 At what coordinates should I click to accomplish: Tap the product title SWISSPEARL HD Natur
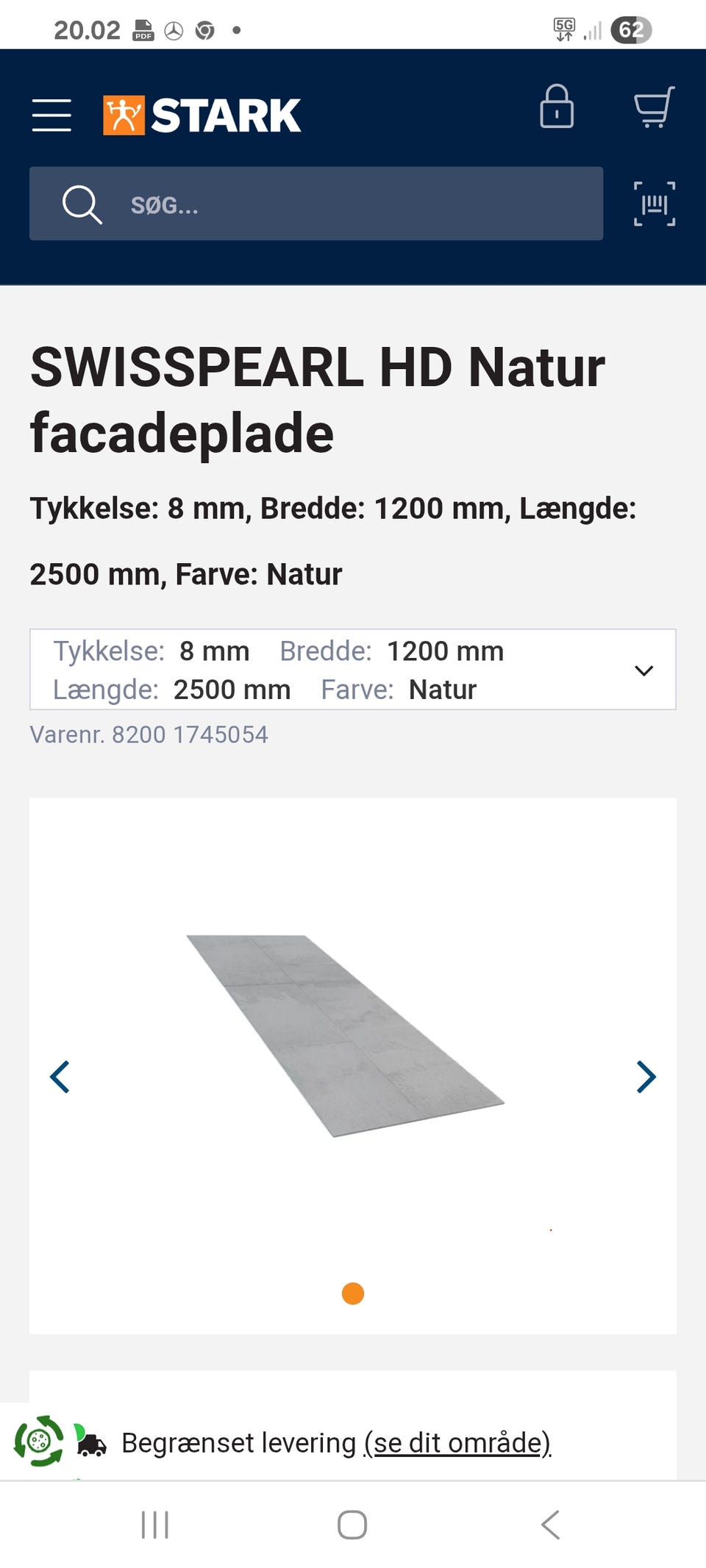(x=316, y=368)
